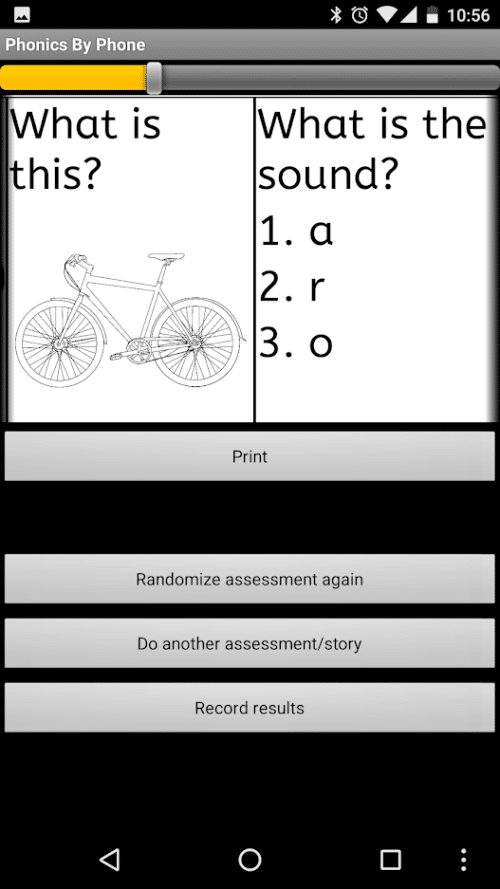The image size is (500, 889).
Task: Choose Do another assessment/story
Action: coord(249,643)
